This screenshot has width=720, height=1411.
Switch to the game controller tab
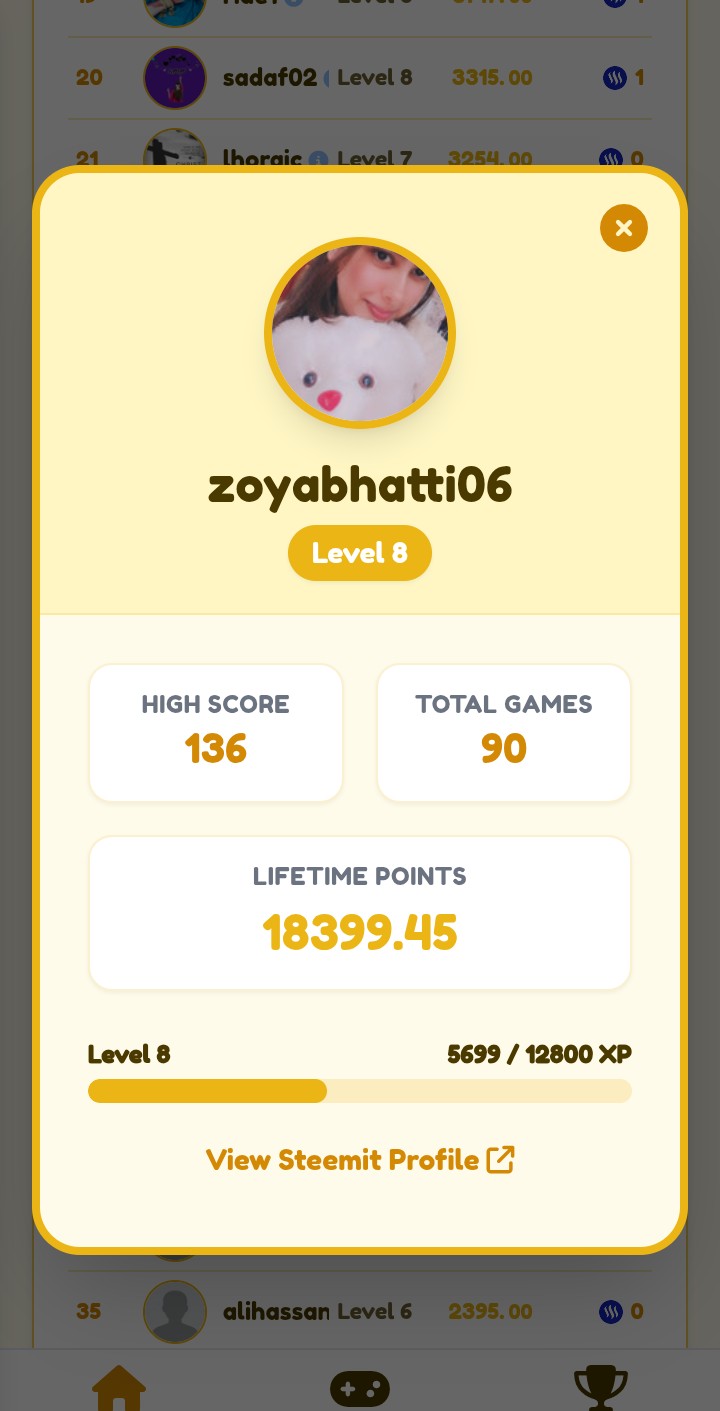360,1389
